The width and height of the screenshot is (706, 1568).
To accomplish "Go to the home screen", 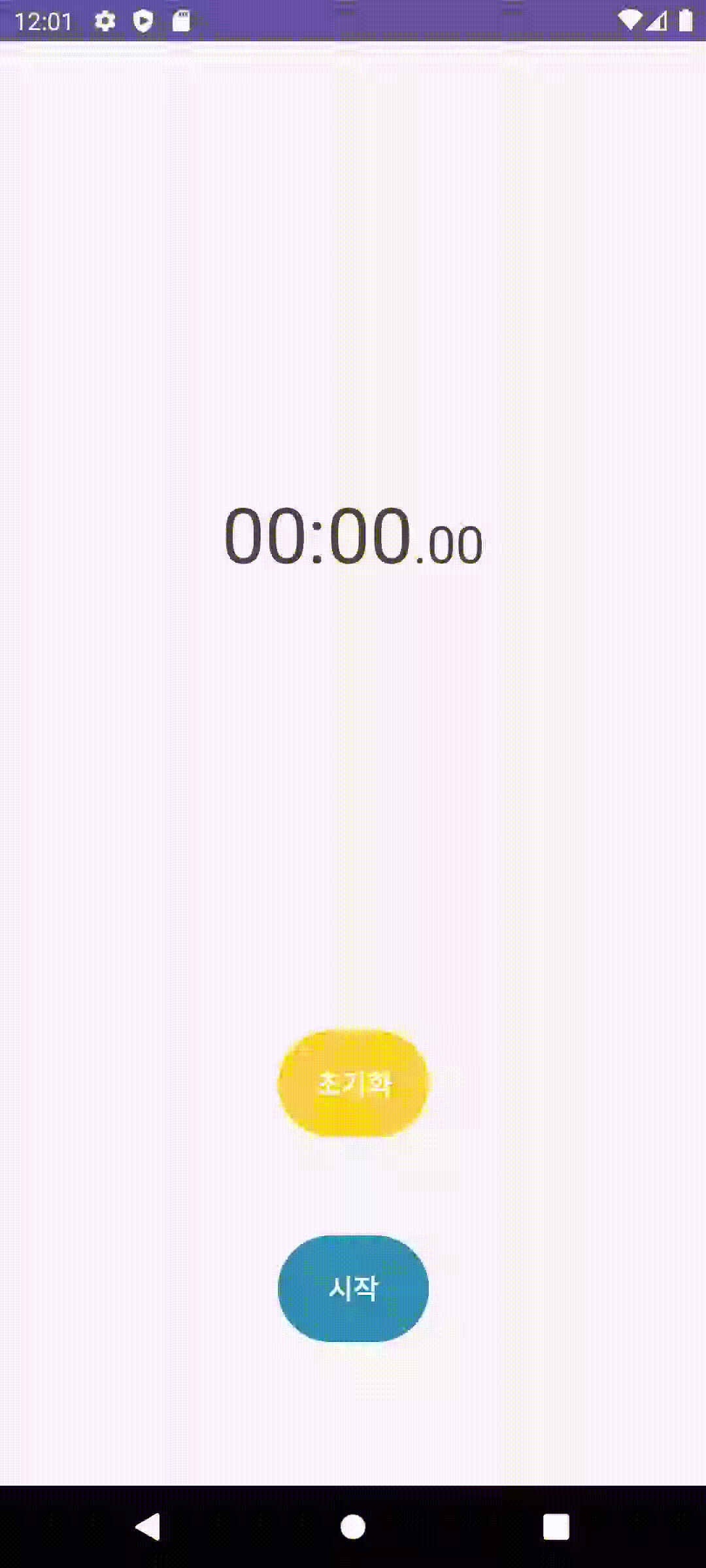I will [353, 1527].
